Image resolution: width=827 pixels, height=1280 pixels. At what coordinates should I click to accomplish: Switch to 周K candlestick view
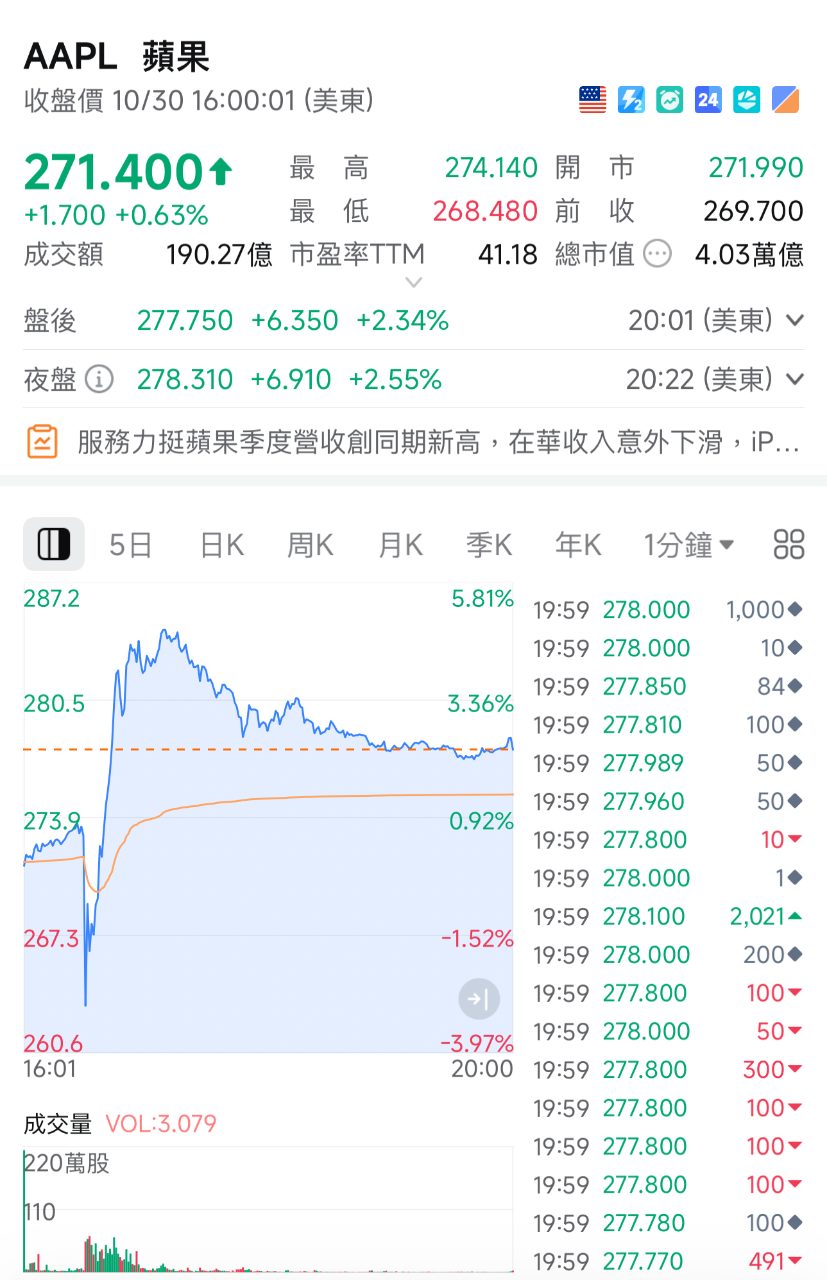310,545
